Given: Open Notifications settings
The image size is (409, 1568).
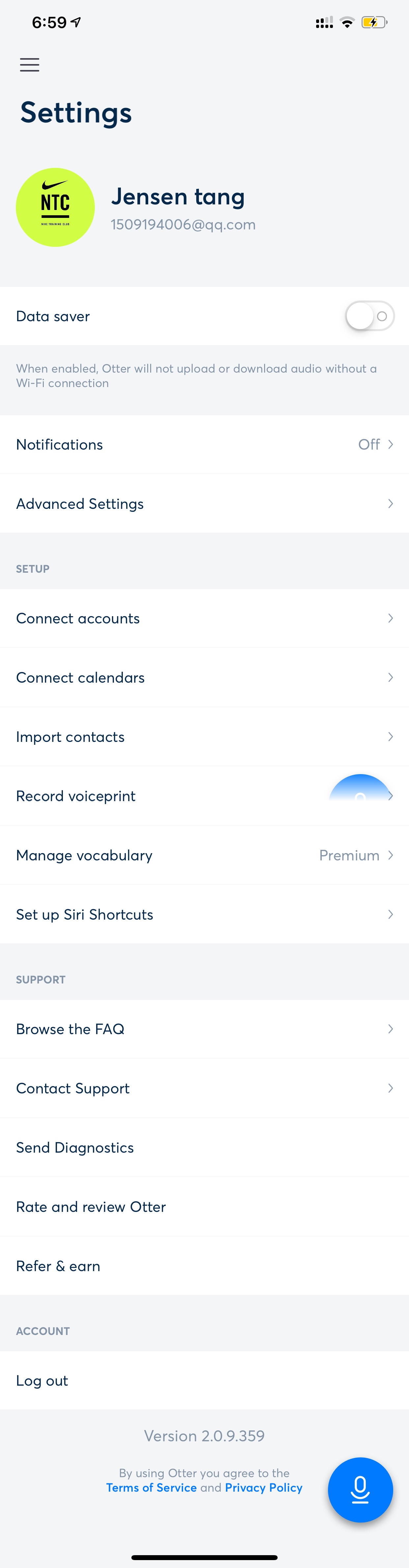Looking at the screenshot, I should click(x=204, y=444).
